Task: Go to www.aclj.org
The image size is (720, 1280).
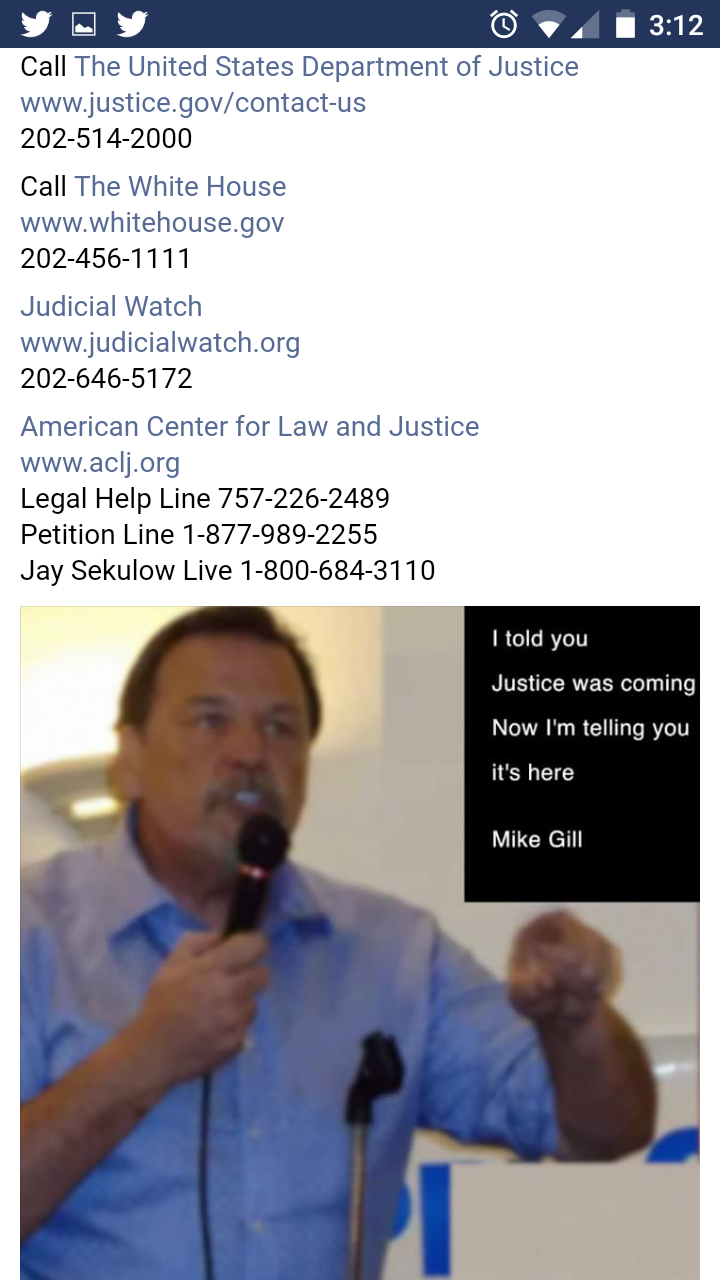Action: 100,463
